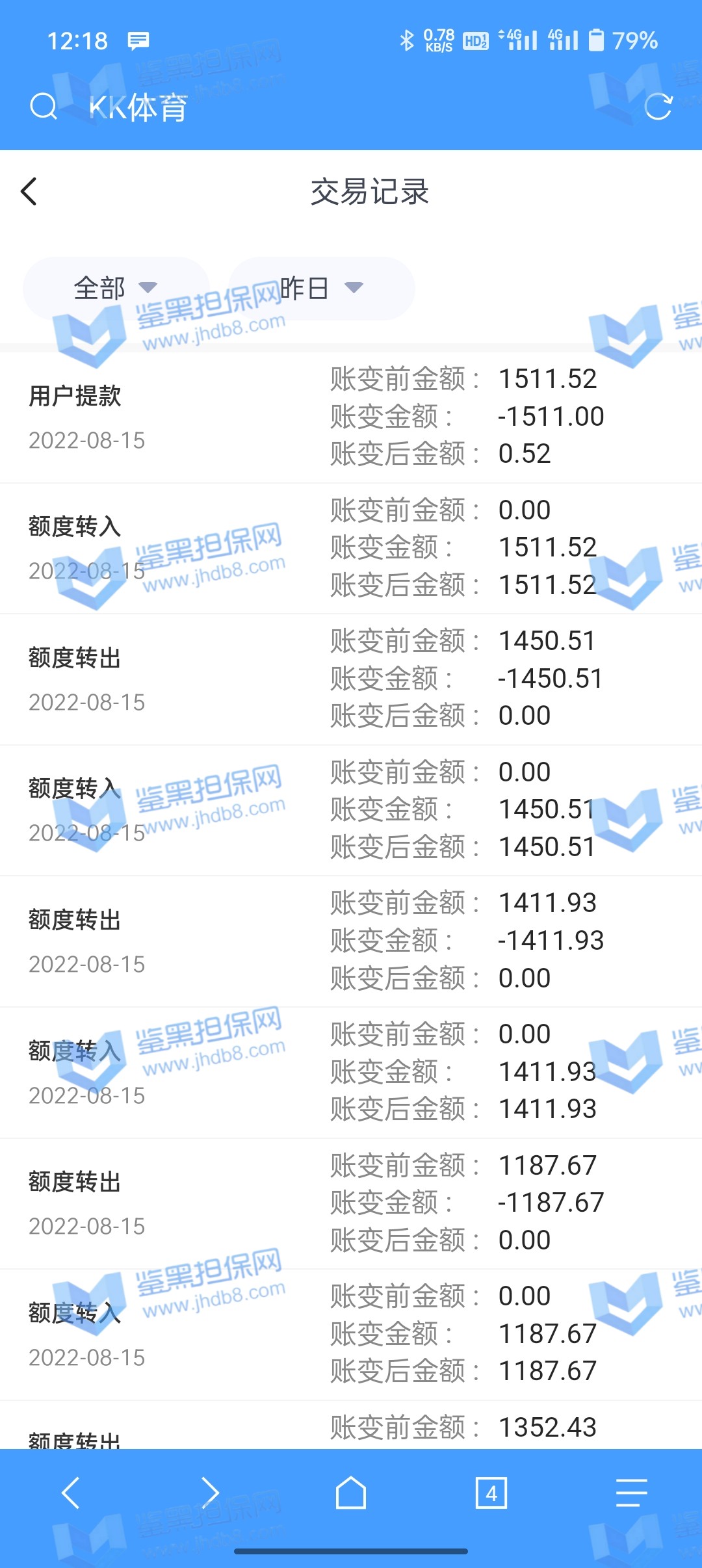Image resolution: width=702 pixels, height=1568 pixels.
Task: Reload the page with the refresh icon
Action: tap(658, 107)
